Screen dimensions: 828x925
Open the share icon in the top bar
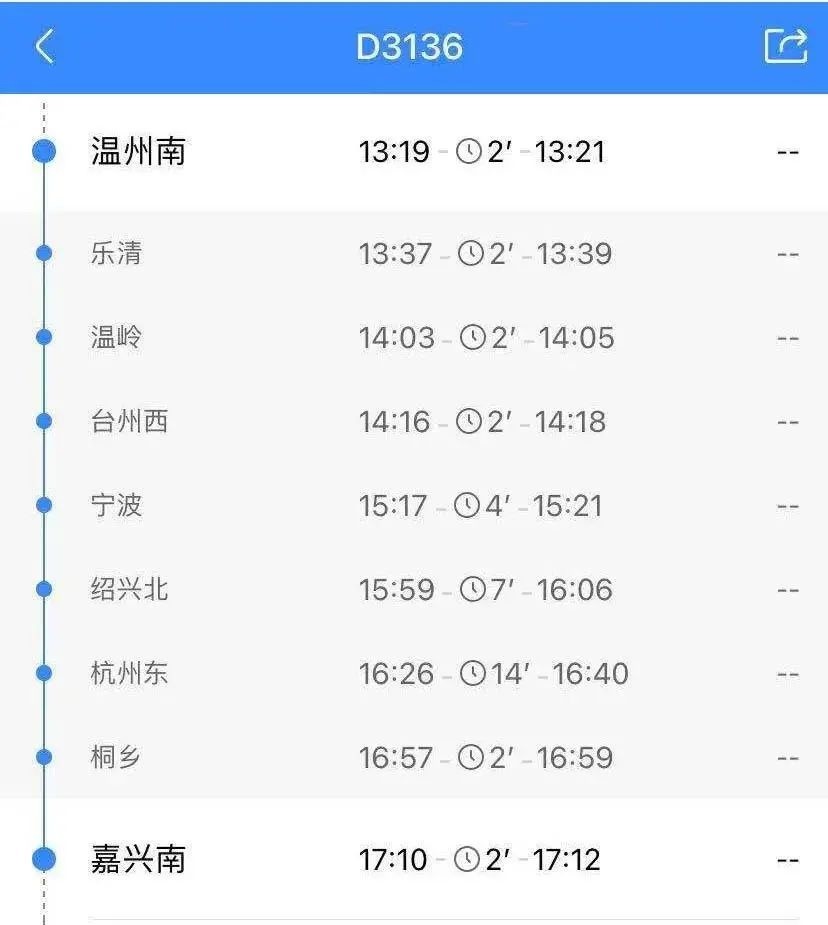pos(786,45)
